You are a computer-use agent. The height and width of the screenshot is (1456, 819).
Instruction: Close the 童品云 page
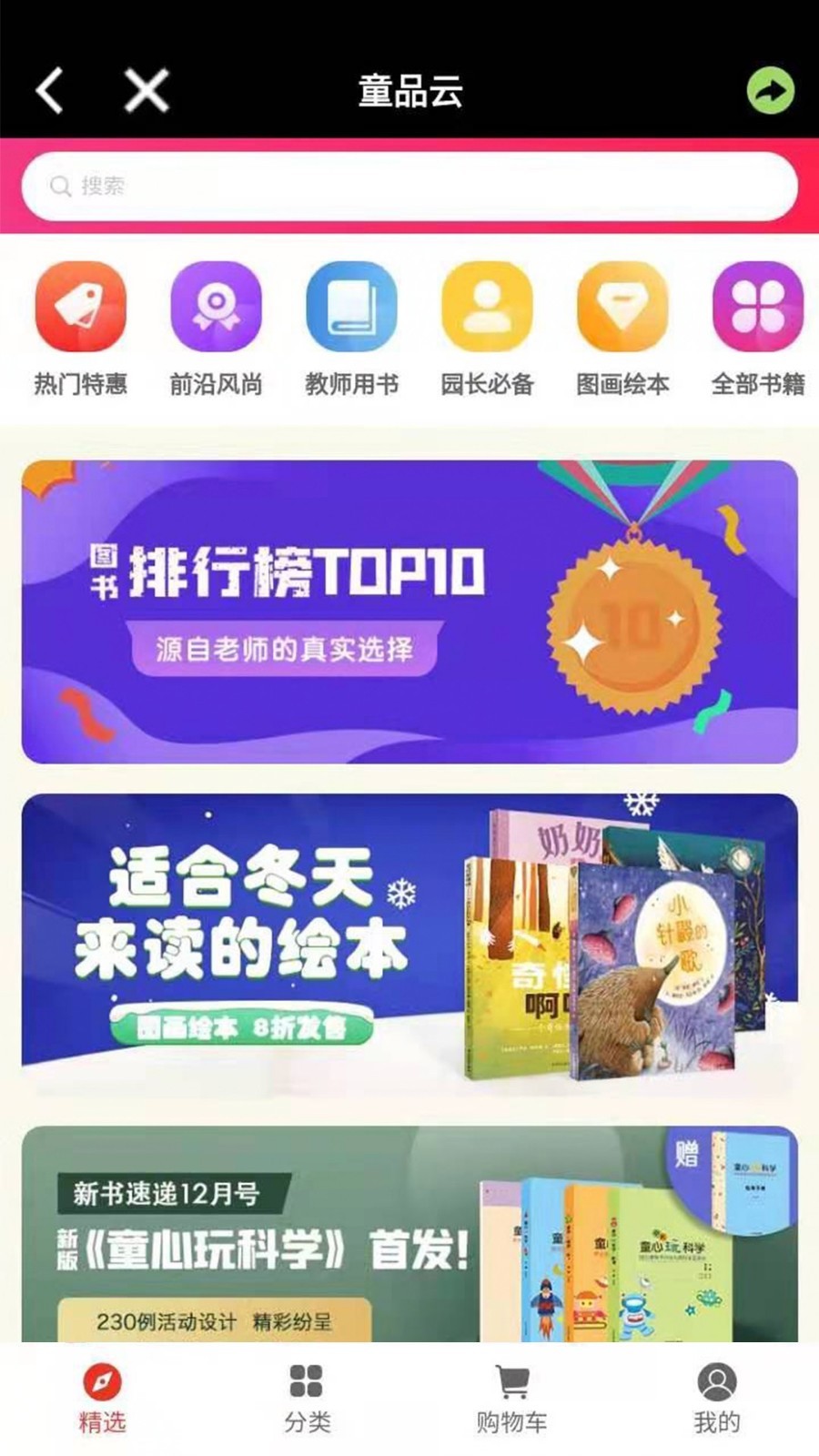[x=147, y=91]
